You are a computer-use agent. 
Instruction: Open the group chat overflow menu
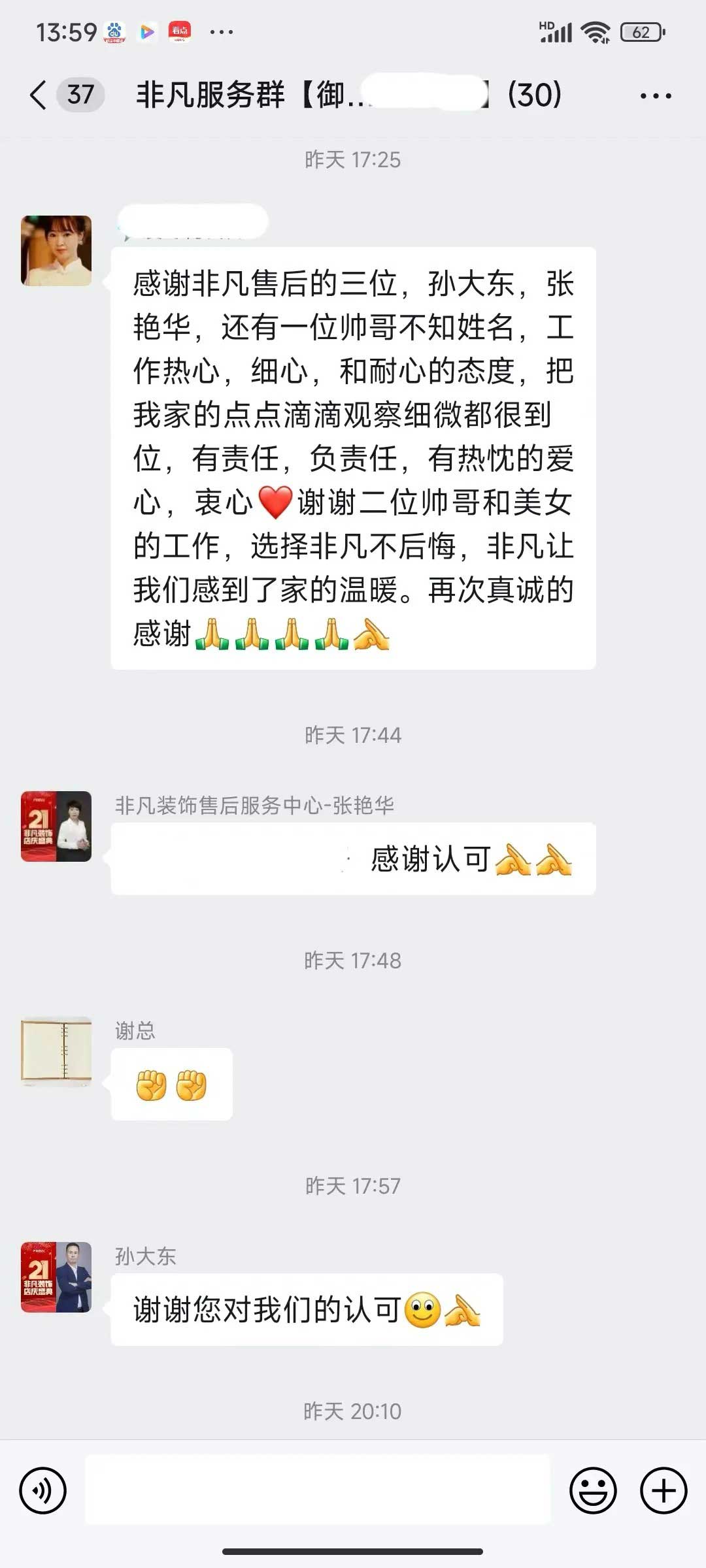click(656, 96)
